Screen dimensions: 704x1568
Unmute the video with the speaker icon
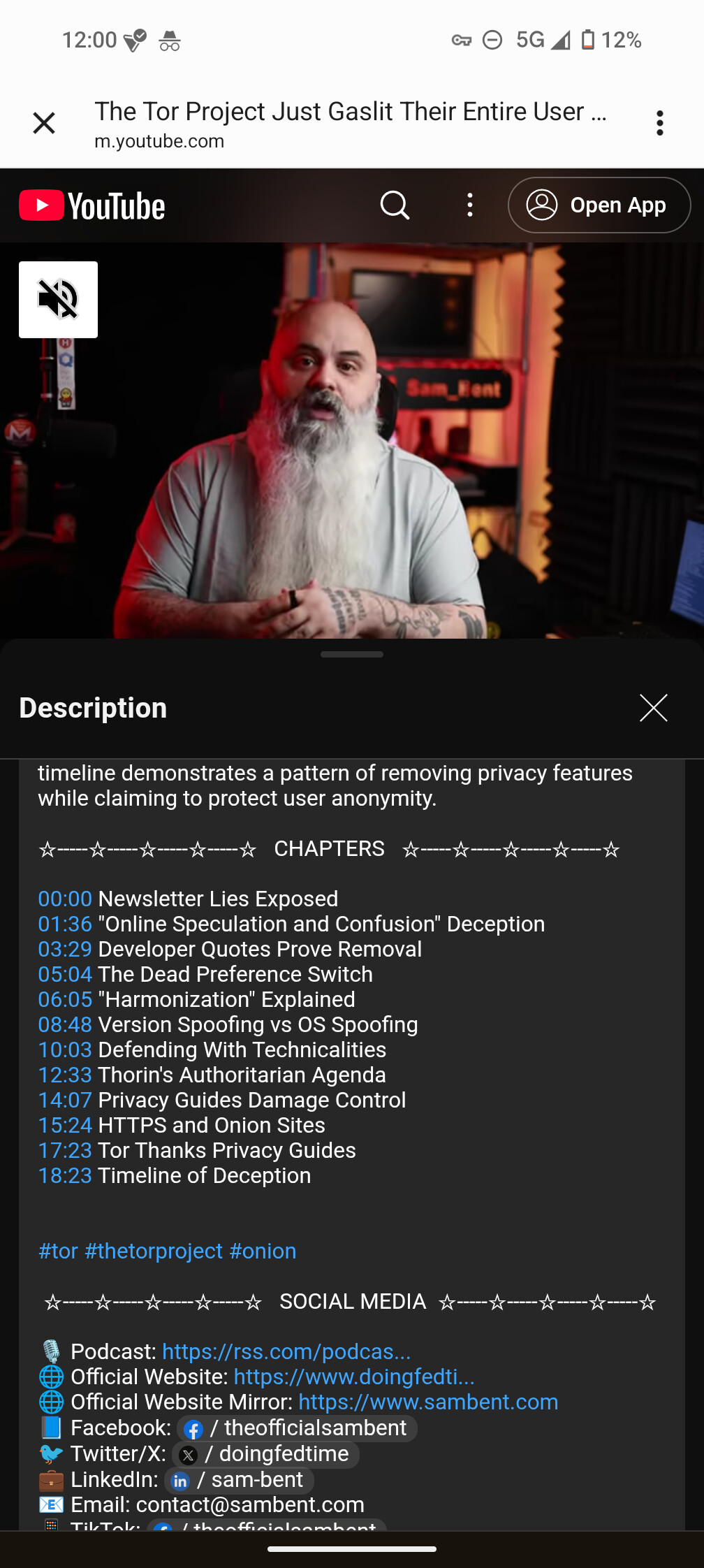[58, 300]
